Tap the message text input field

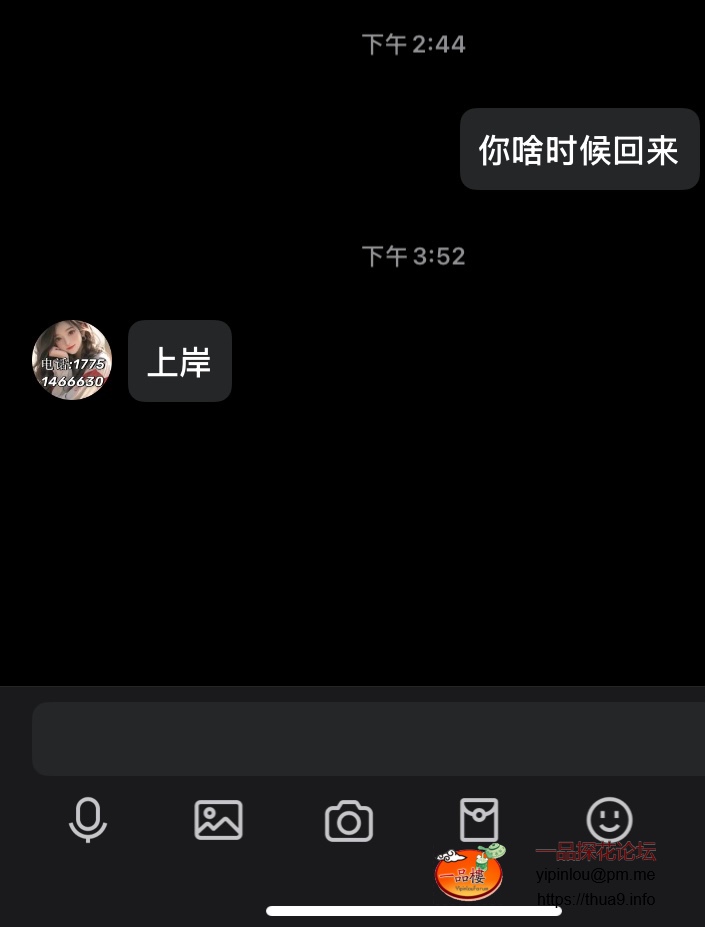tap(368, 739)
